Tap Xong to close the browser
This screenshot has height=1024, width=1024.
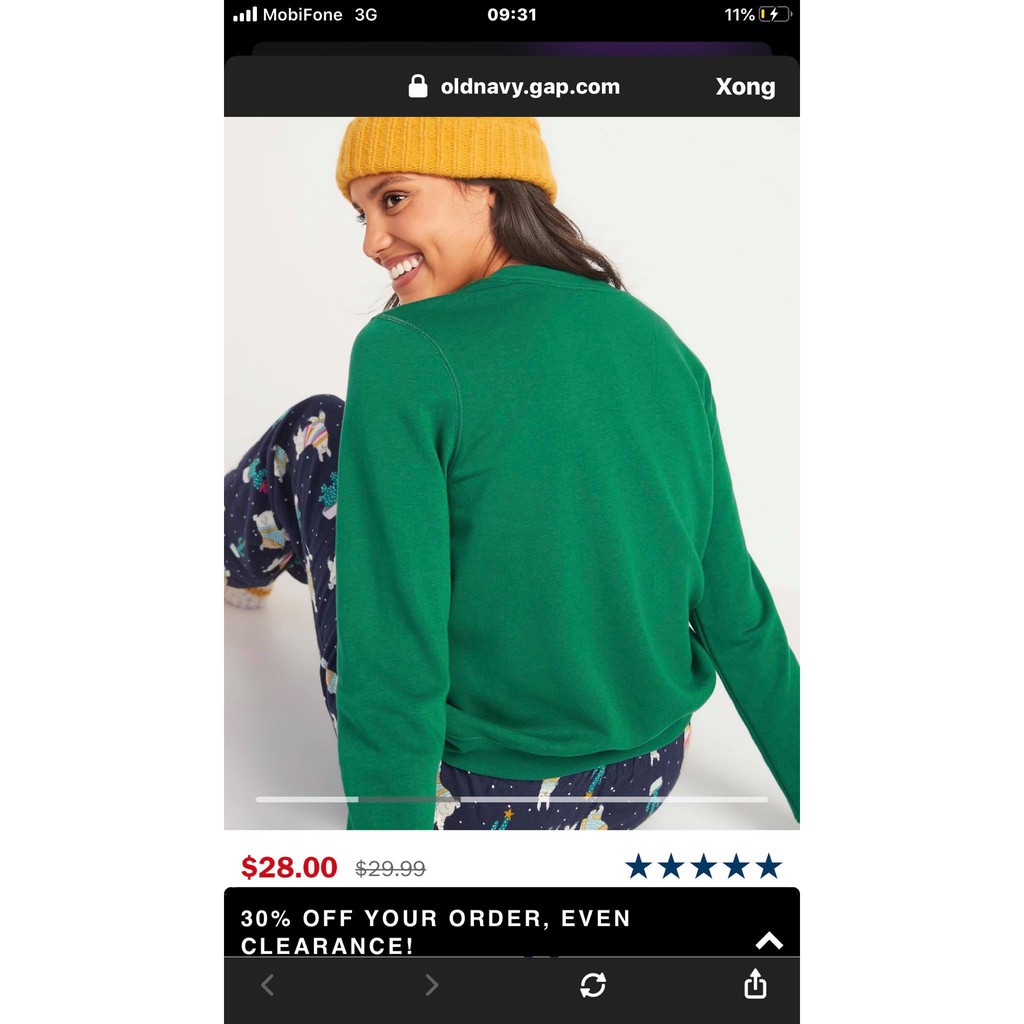(745, 87)
